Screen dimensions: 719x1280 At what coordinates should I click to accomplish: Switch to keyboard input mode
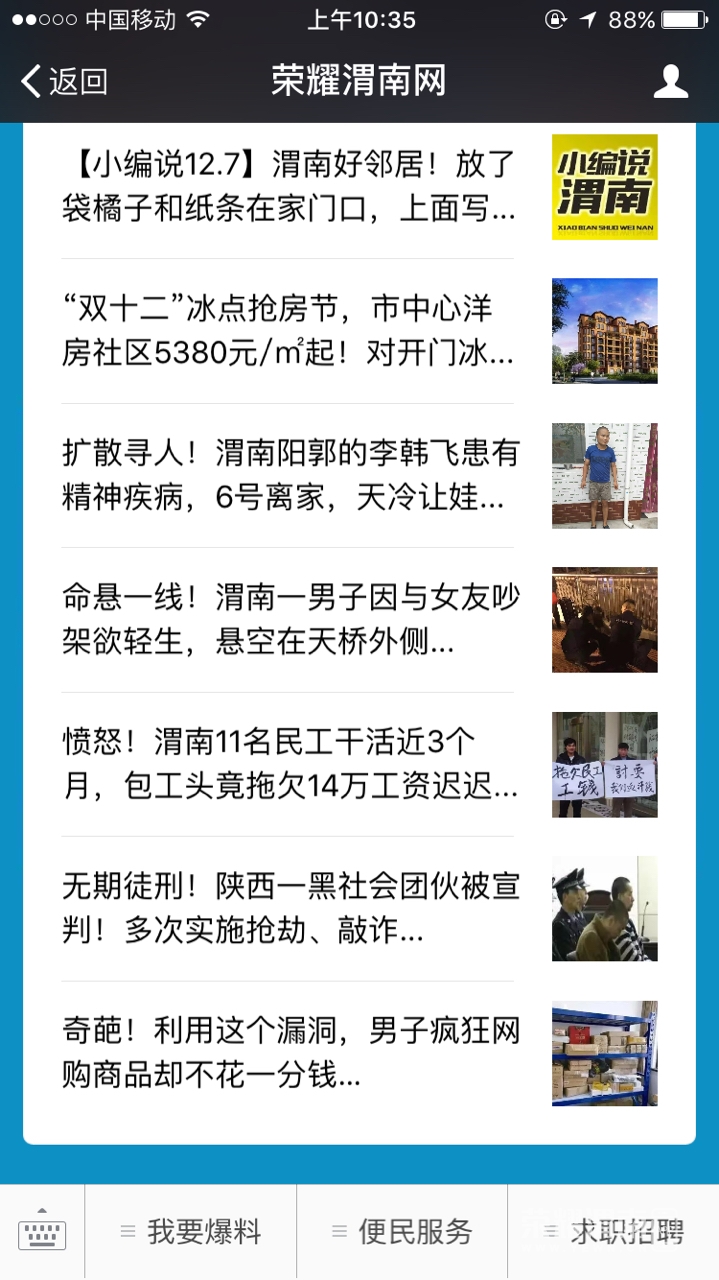click(x=42, y=1233)
